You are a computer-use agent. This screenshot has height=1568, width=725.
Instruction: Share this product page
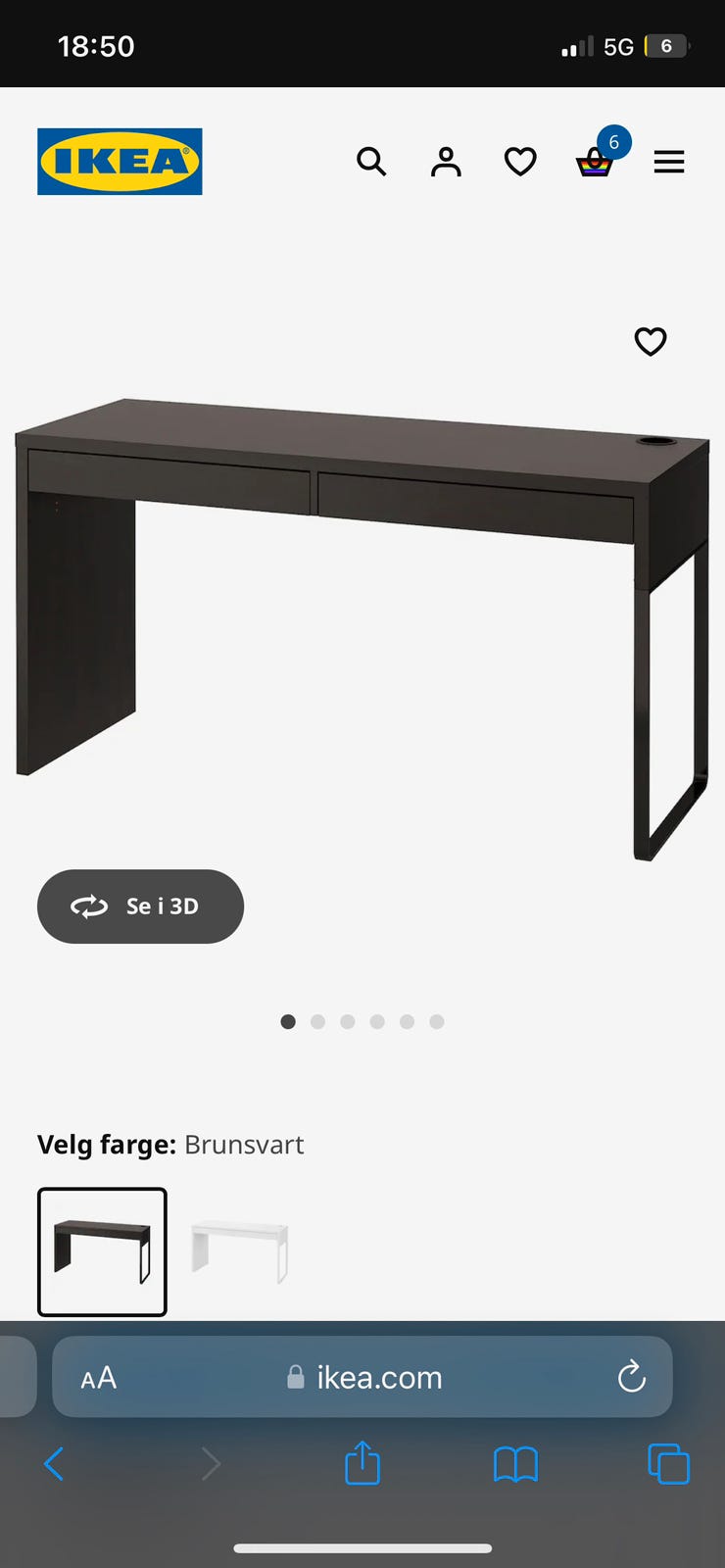point(362,1463)
